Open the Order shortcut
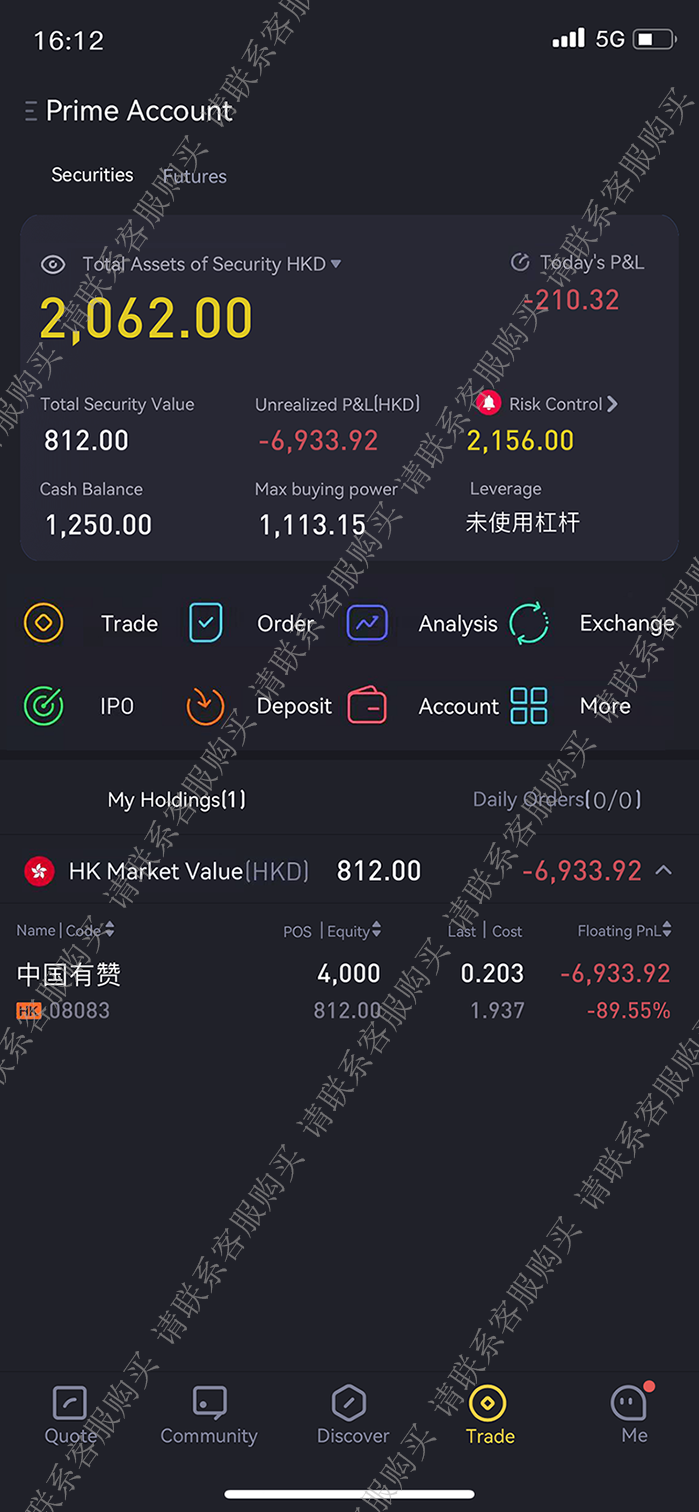 pos(206,623)
